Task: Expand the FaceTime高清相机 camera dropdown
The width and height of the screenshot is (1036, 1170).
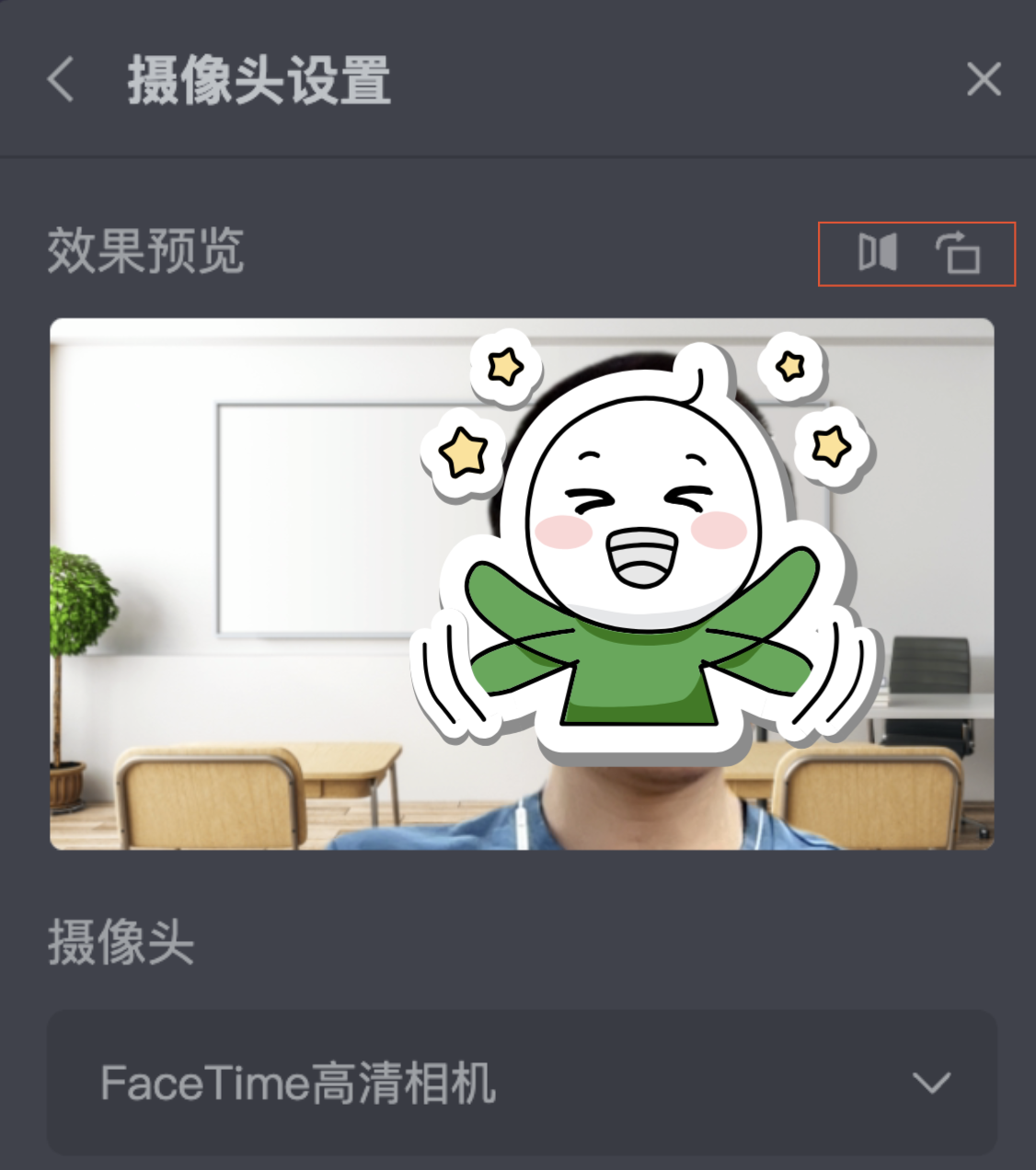Action: point(930,1083)
